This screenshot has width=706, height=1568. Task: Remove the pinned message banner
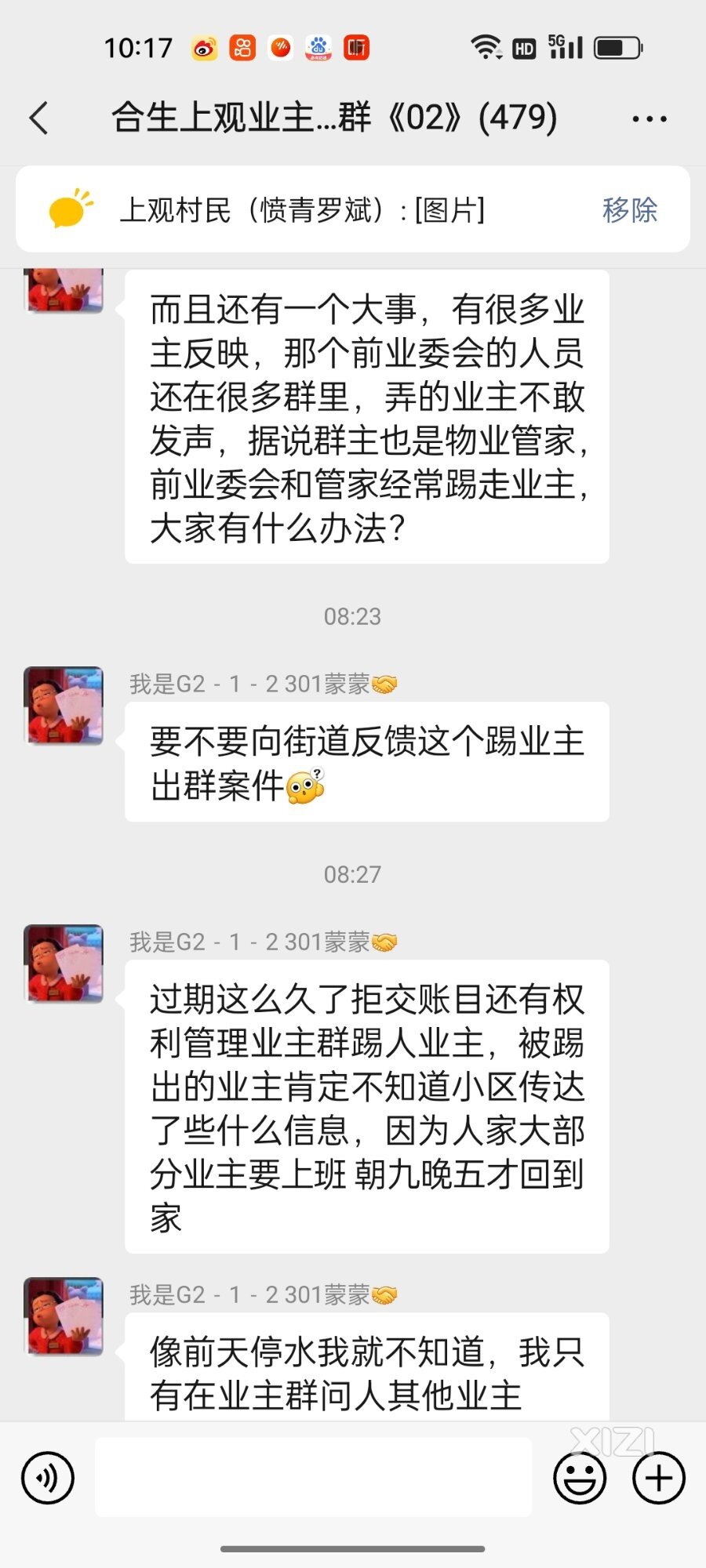pyautogui.click(x=629, y=210)
